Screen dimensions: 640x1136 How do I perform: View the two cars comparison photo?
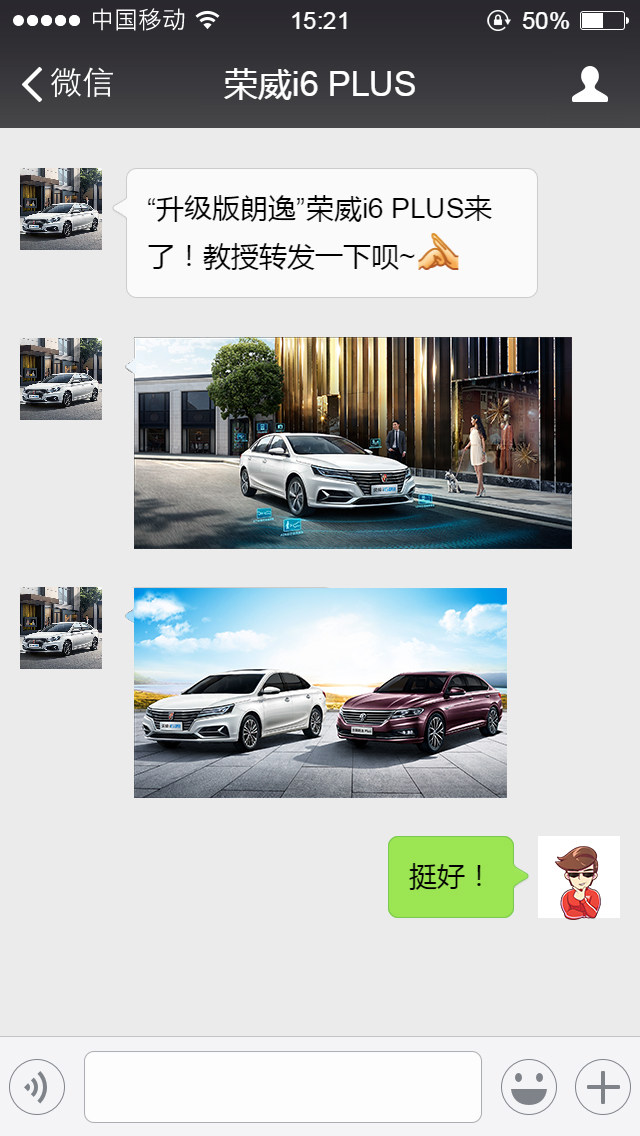tap(320, 692)
